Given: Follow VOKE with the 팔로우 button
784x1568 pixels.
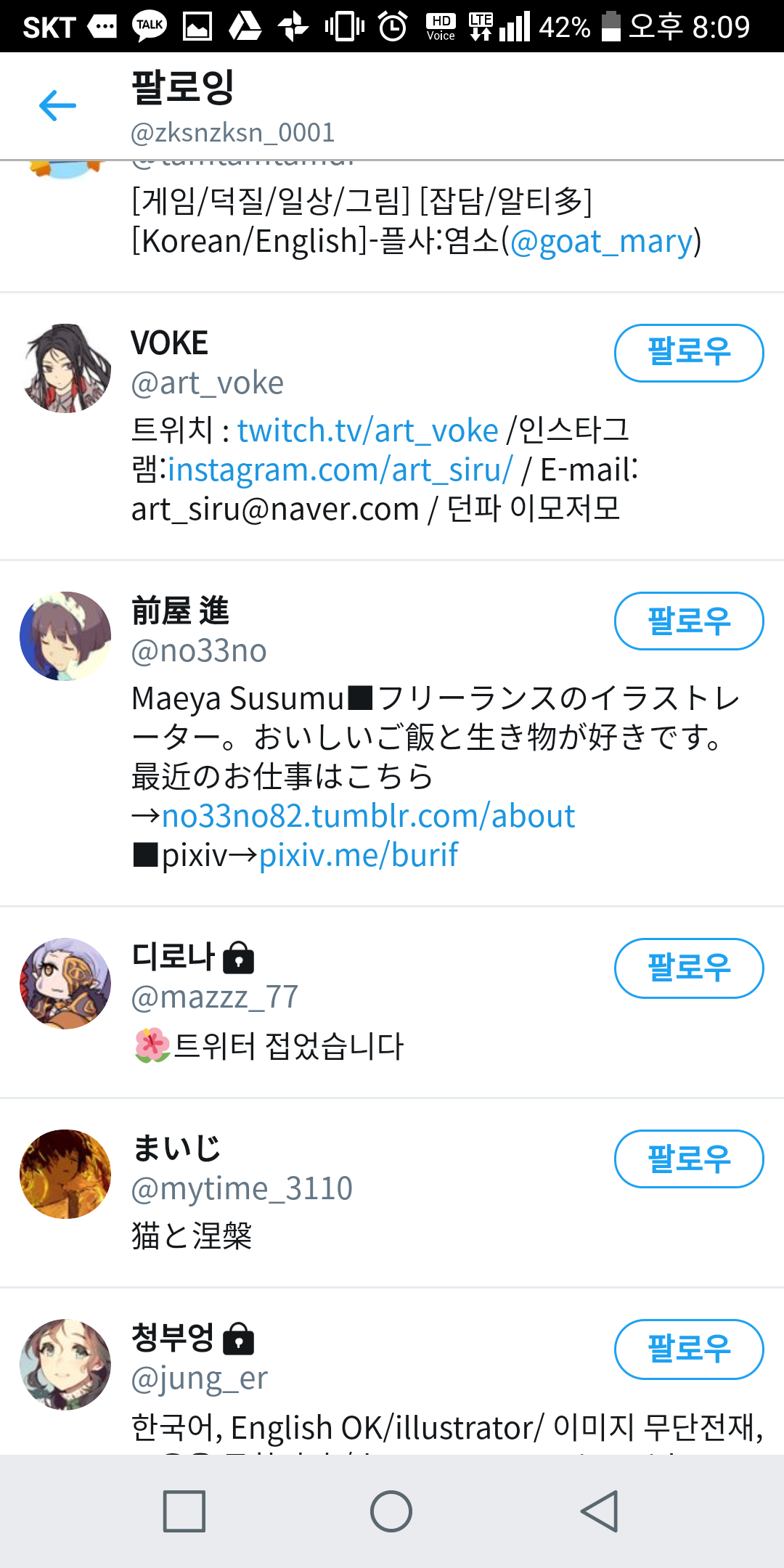Looking at the screenshot, I should click(x=688, y=353).
